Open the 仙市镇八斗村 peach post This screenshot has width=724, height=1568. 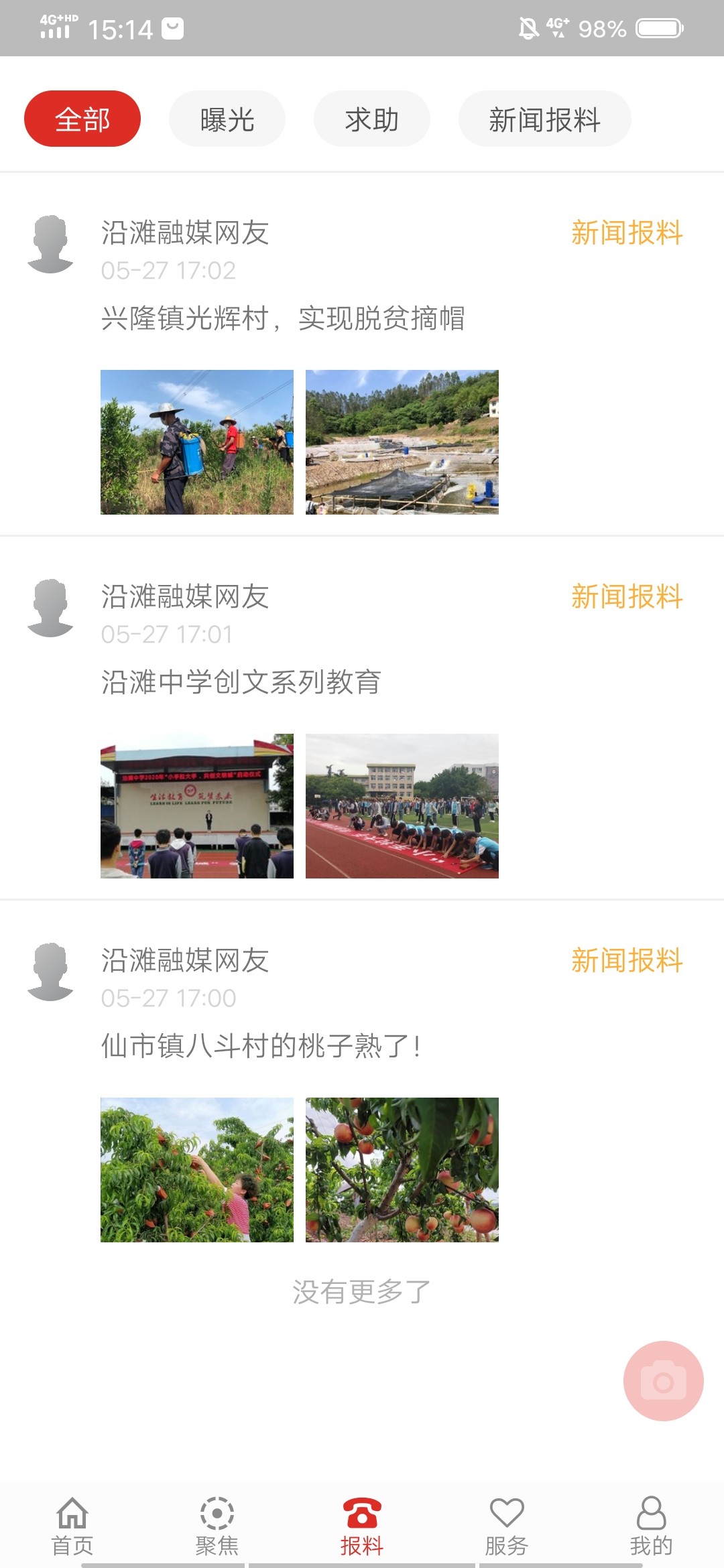tap(261, 1046)
